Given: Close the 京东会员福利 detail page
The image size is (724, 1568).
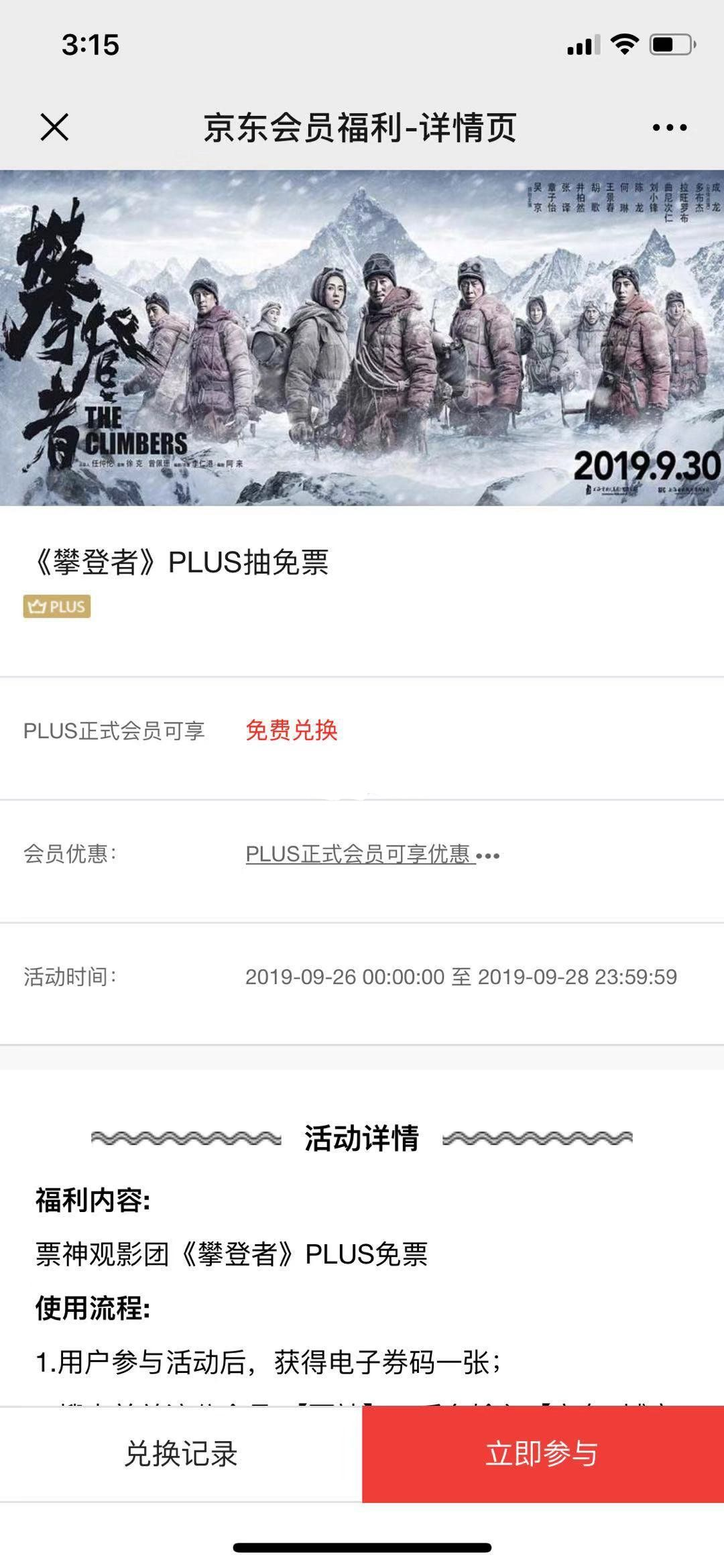Looking at the screenshot, I should coord(54,127).
